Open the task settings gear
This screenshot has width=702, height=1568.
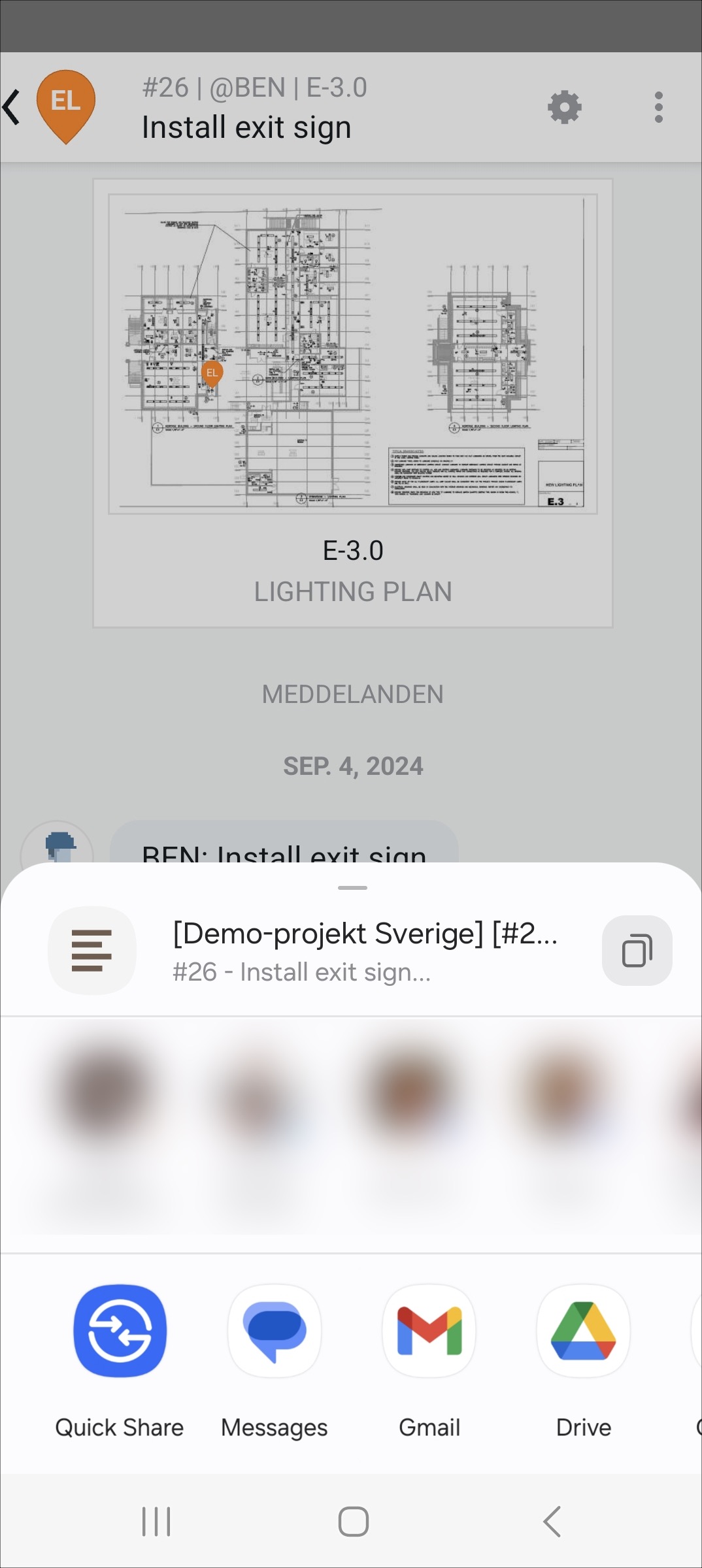point(565,108)
